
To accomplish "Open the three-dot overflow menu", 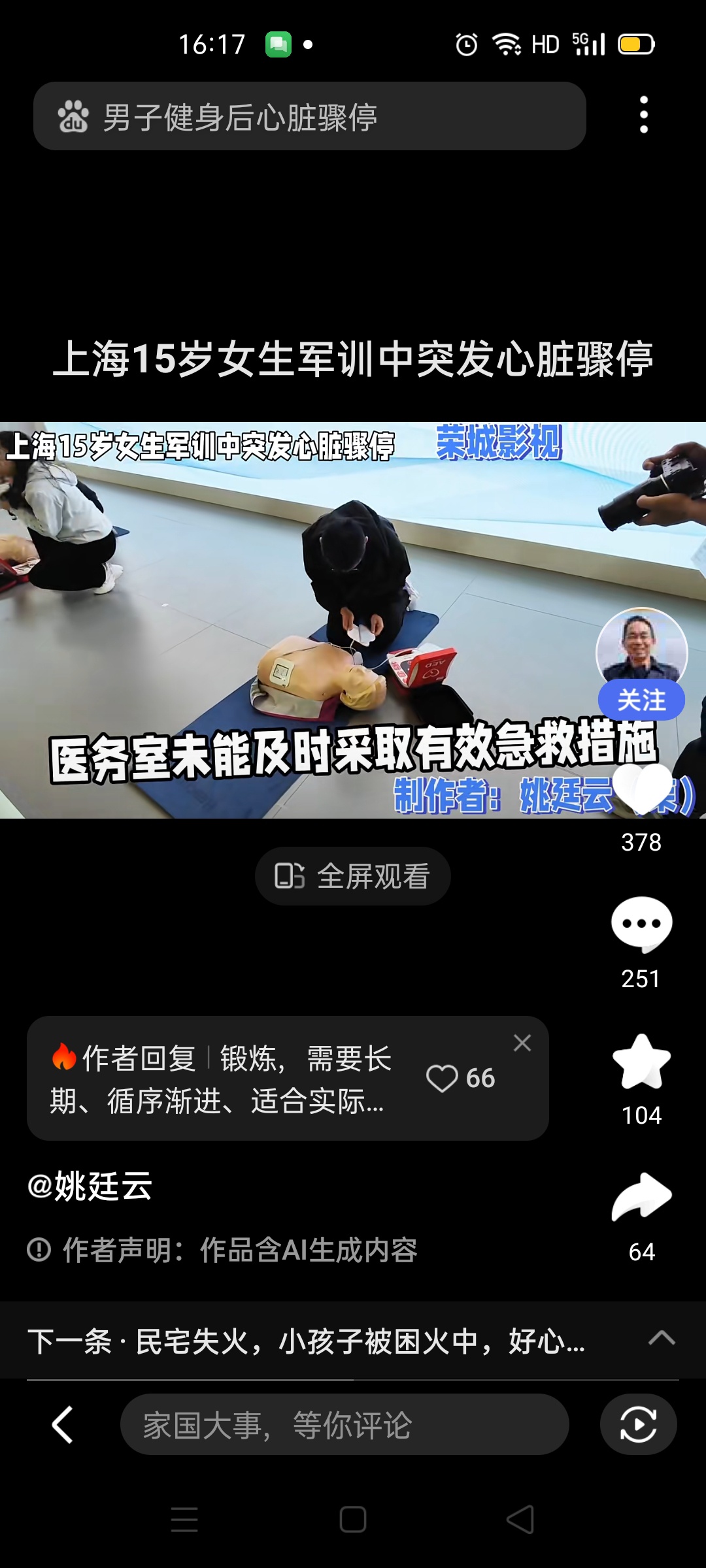I will tap(644, 115).
